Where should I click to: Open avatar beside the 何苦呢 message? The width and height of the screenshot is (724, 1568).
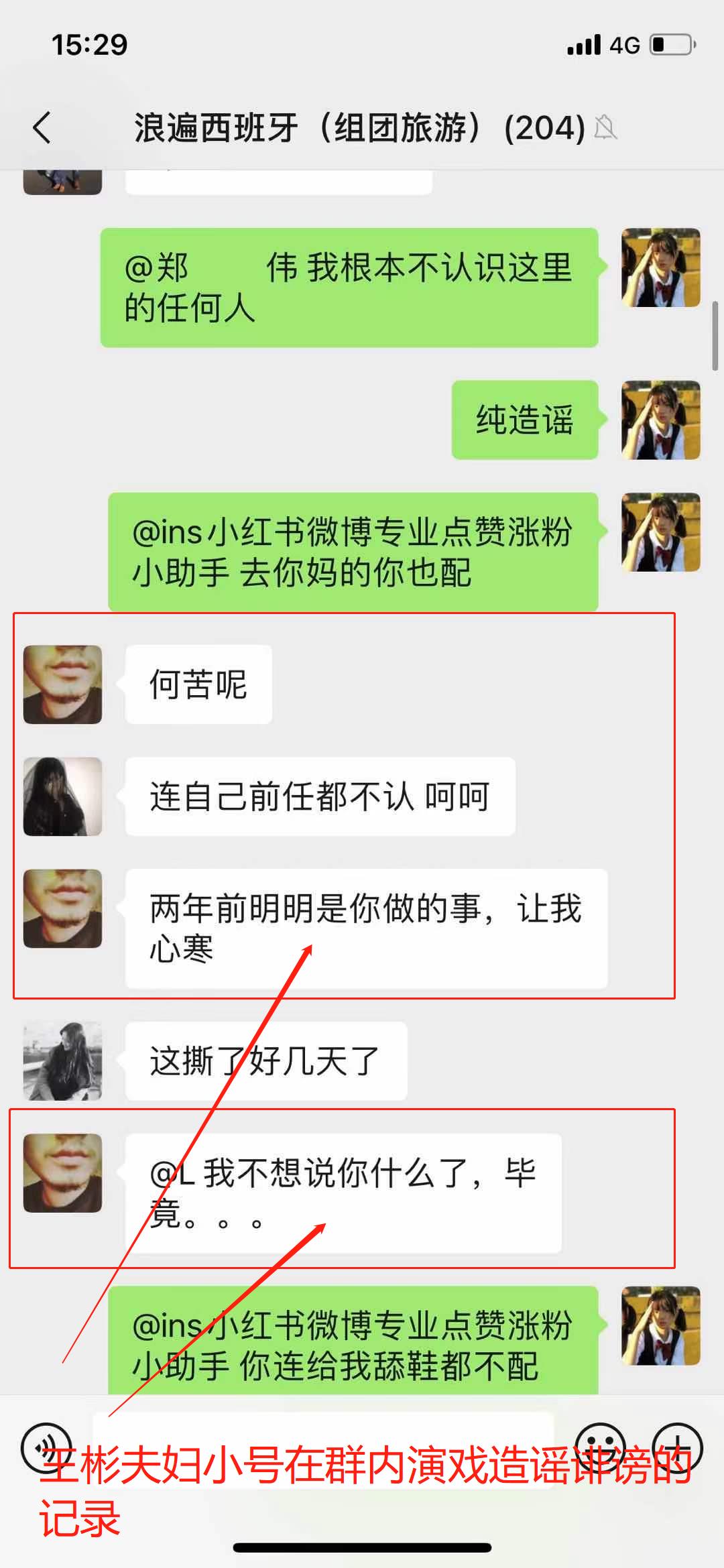click(62, 684)
